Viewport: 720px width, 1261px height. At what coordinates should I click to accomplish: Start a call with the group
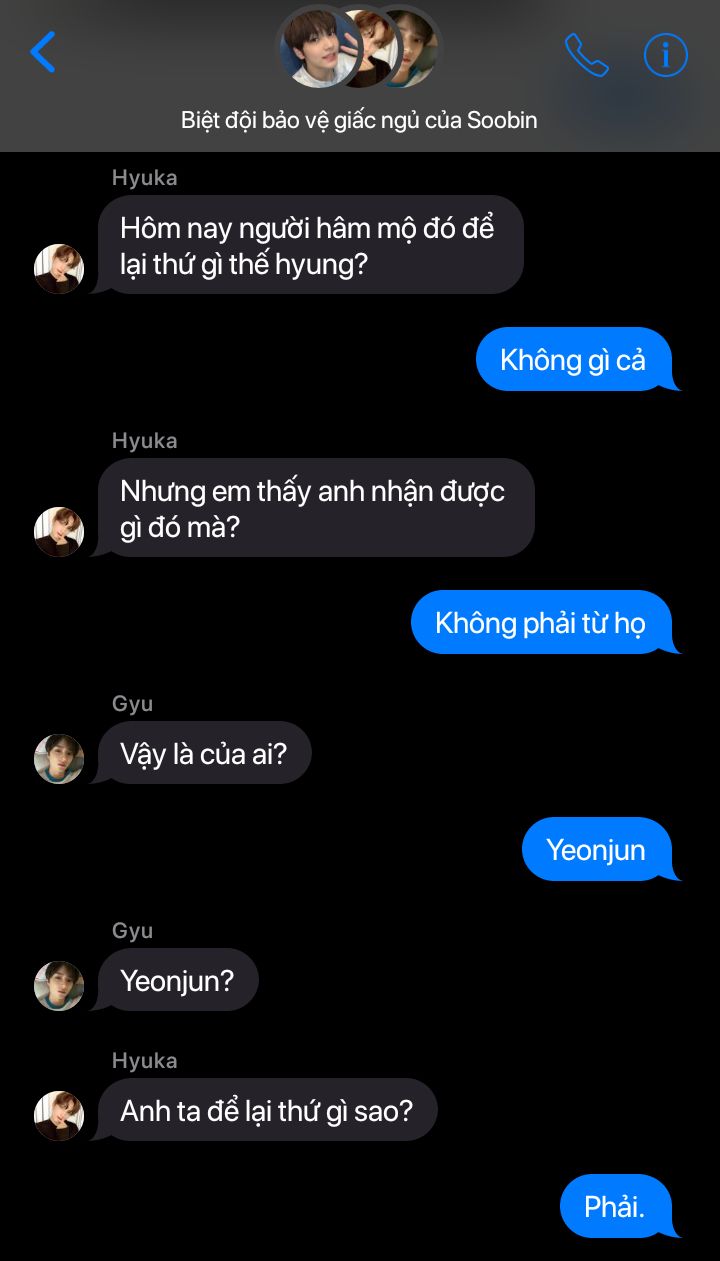(x=586, y=55)
